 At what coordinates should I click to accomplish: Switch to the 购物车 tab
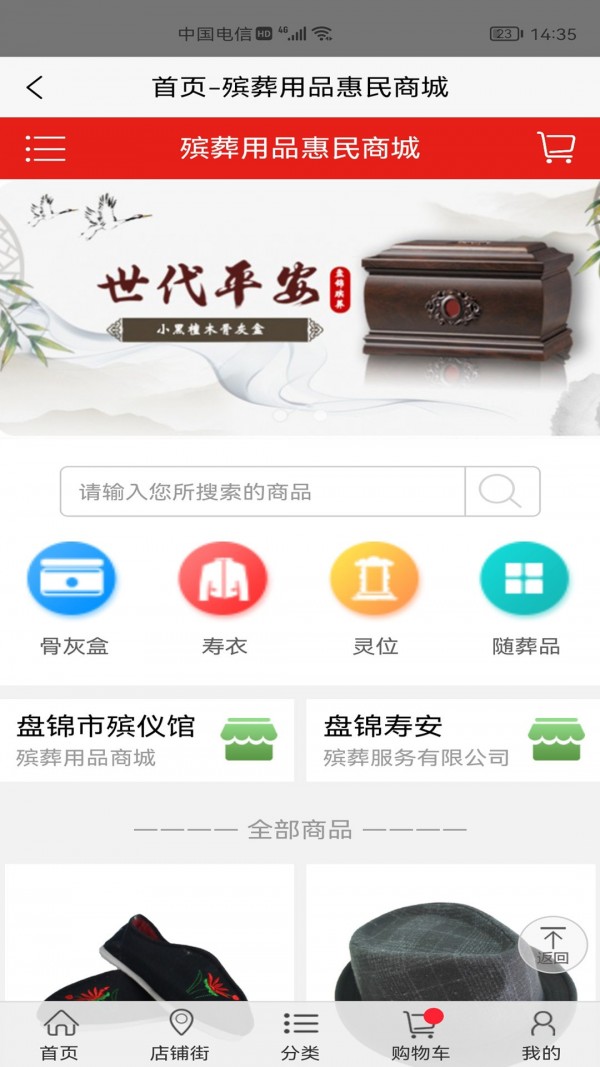[x=420, y=1036]
